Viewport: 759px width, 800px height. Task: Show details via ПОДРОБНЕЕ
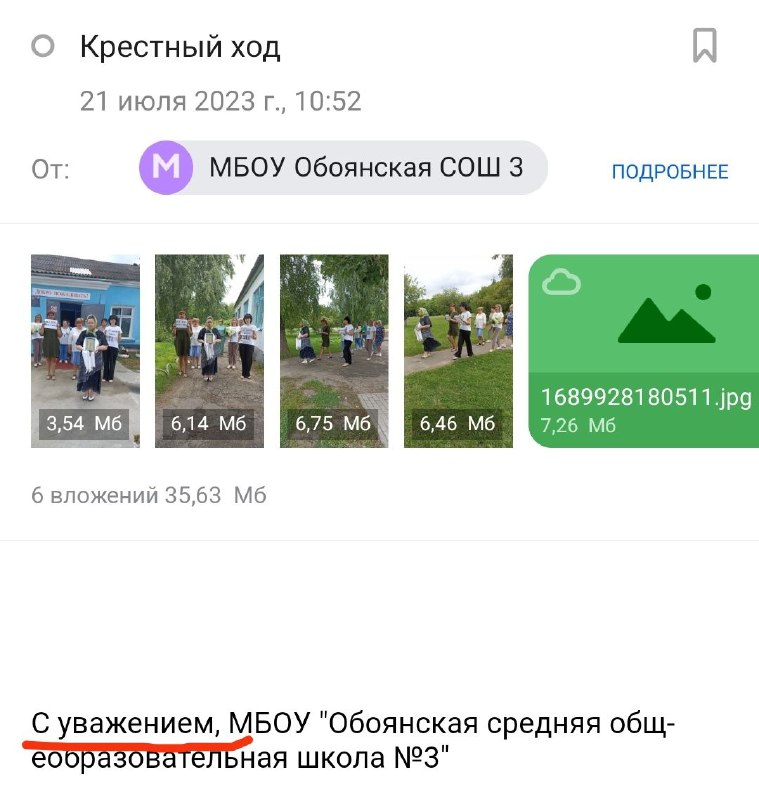pos(669,171)
